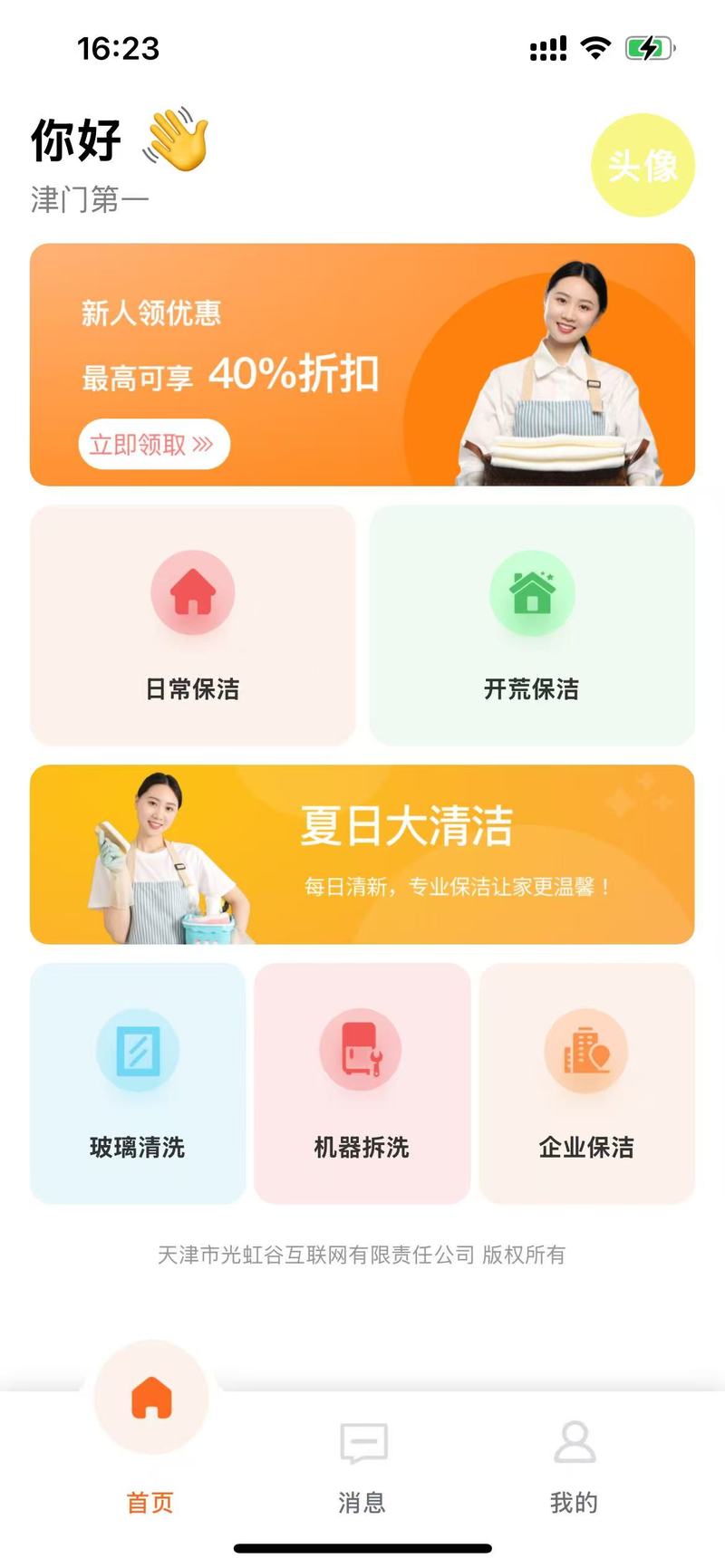The width and height of the screenshot is (725, 1568).
Task: Choose the 玻璃清洗 service card
Action: 138,1083
